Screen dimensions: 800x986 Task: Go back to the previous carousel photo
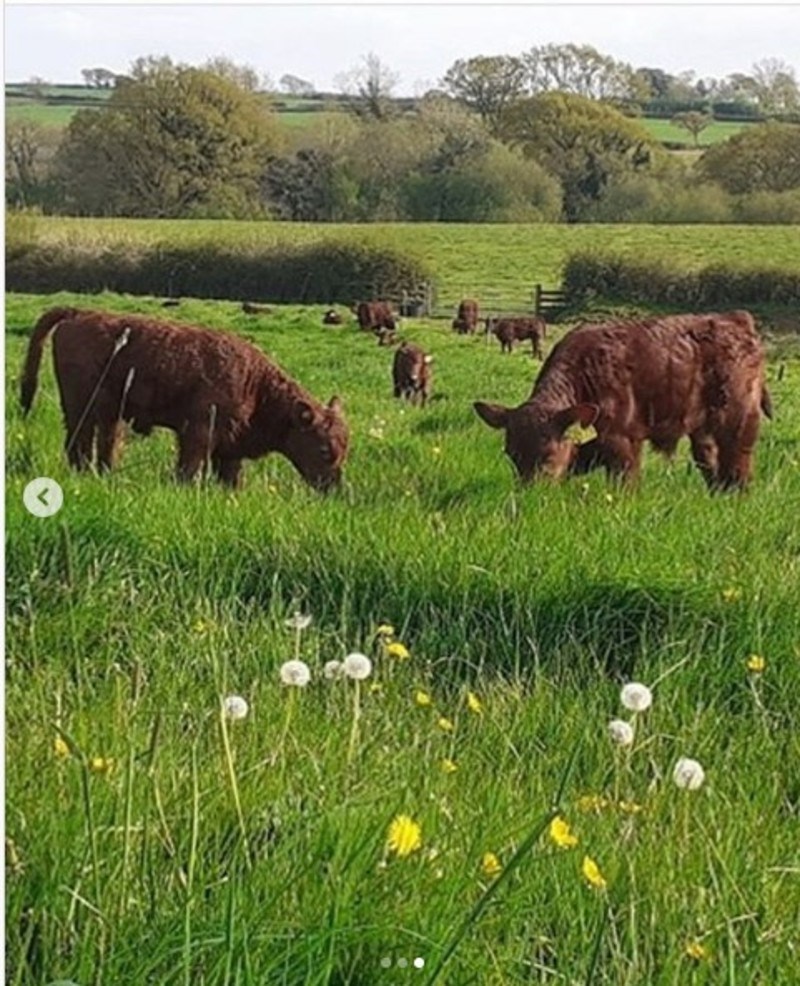click(43, 497)
